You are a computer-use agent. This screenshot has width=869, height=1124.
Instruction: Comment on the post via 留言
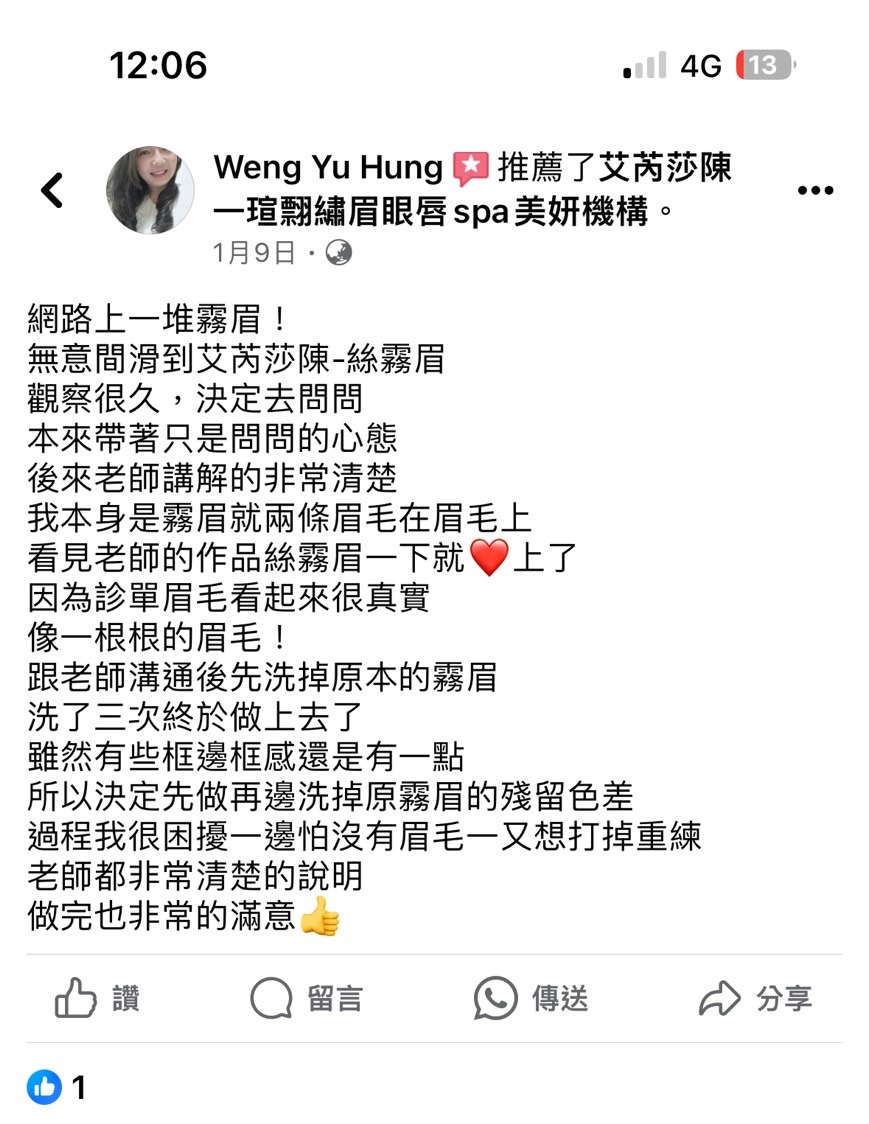click(x=306, y=999)
